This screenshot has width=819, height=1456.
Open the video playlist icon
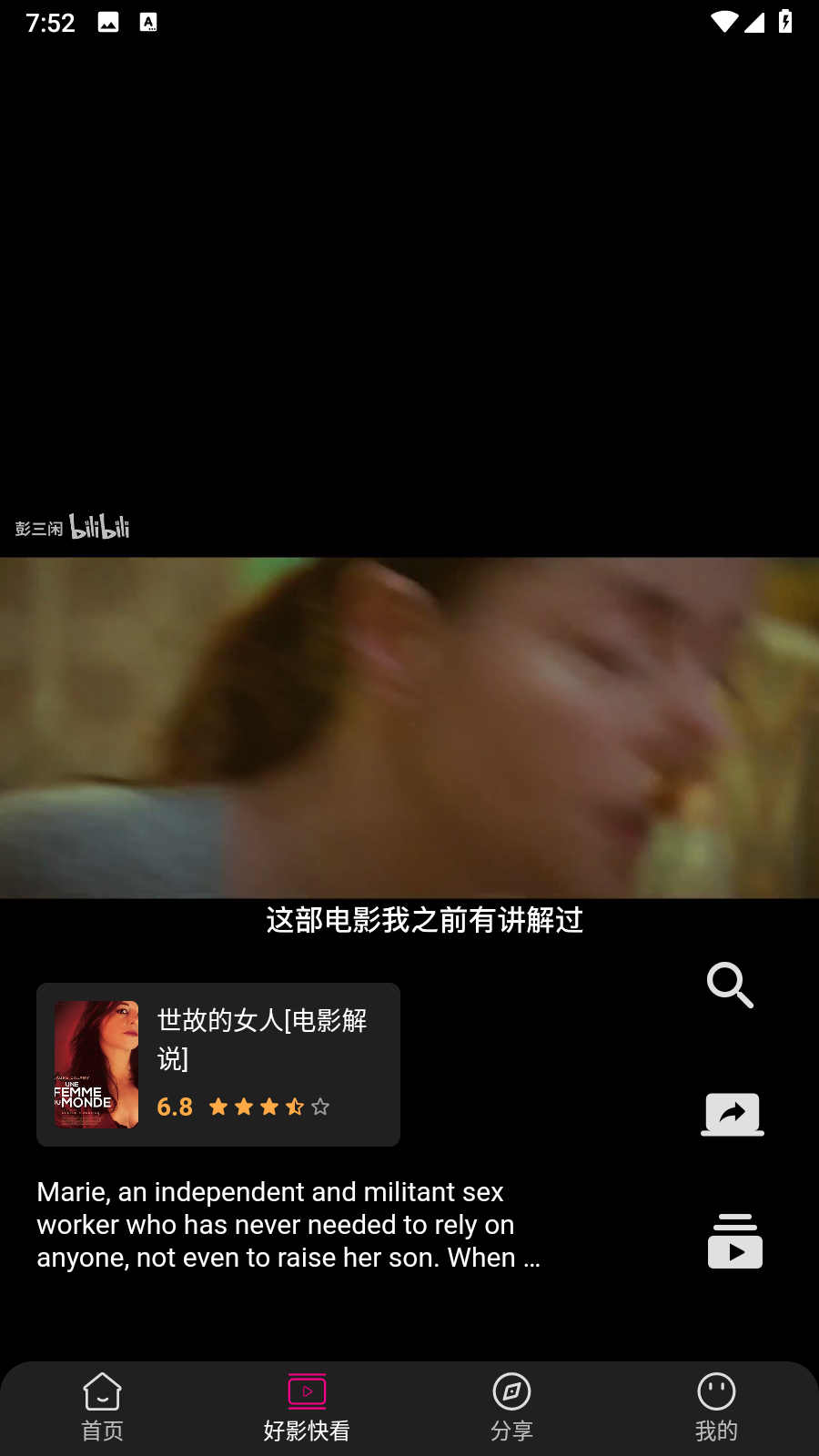734,1241
